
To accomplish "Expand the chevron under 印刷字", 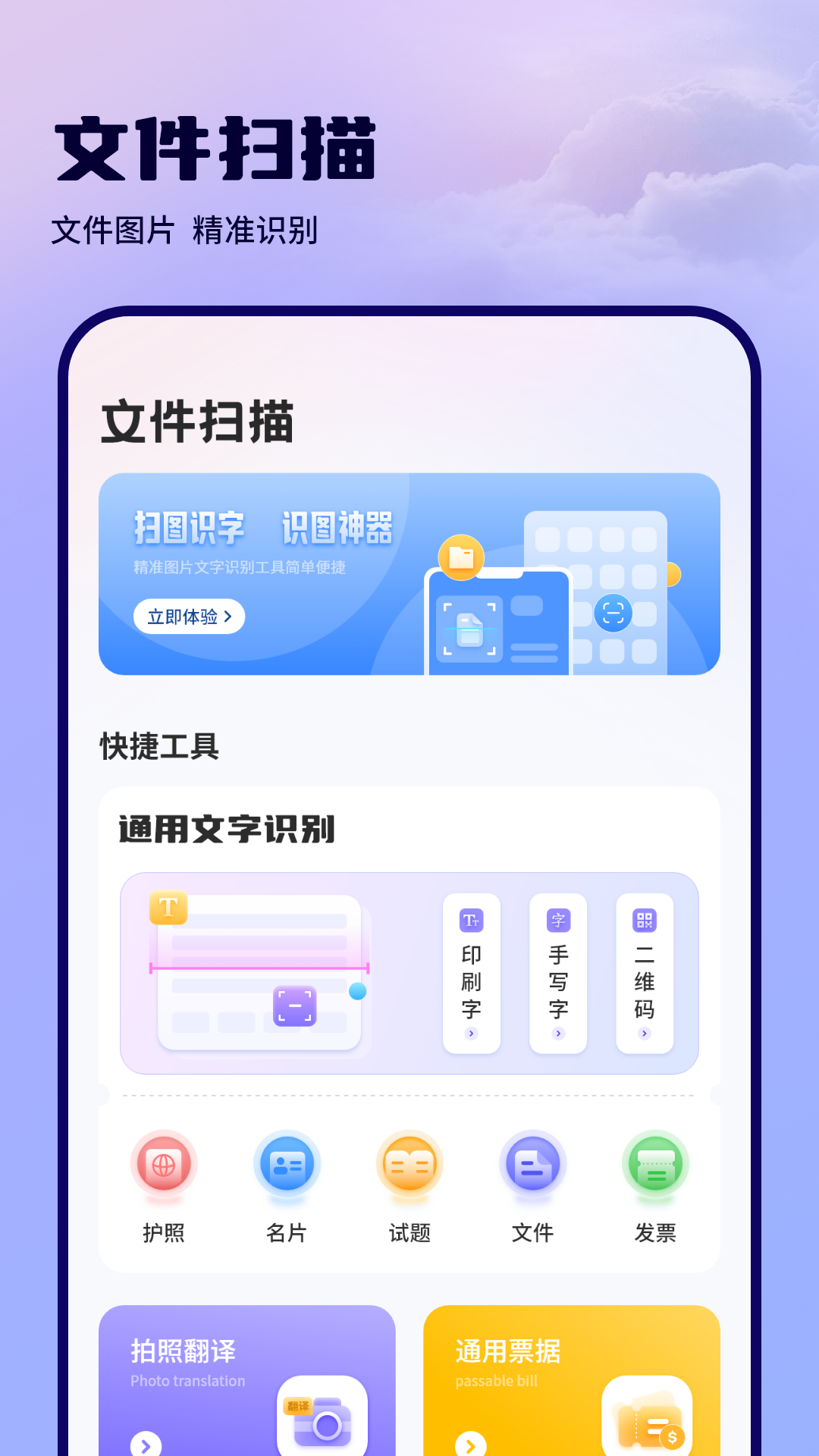I will coord(471,1032).
